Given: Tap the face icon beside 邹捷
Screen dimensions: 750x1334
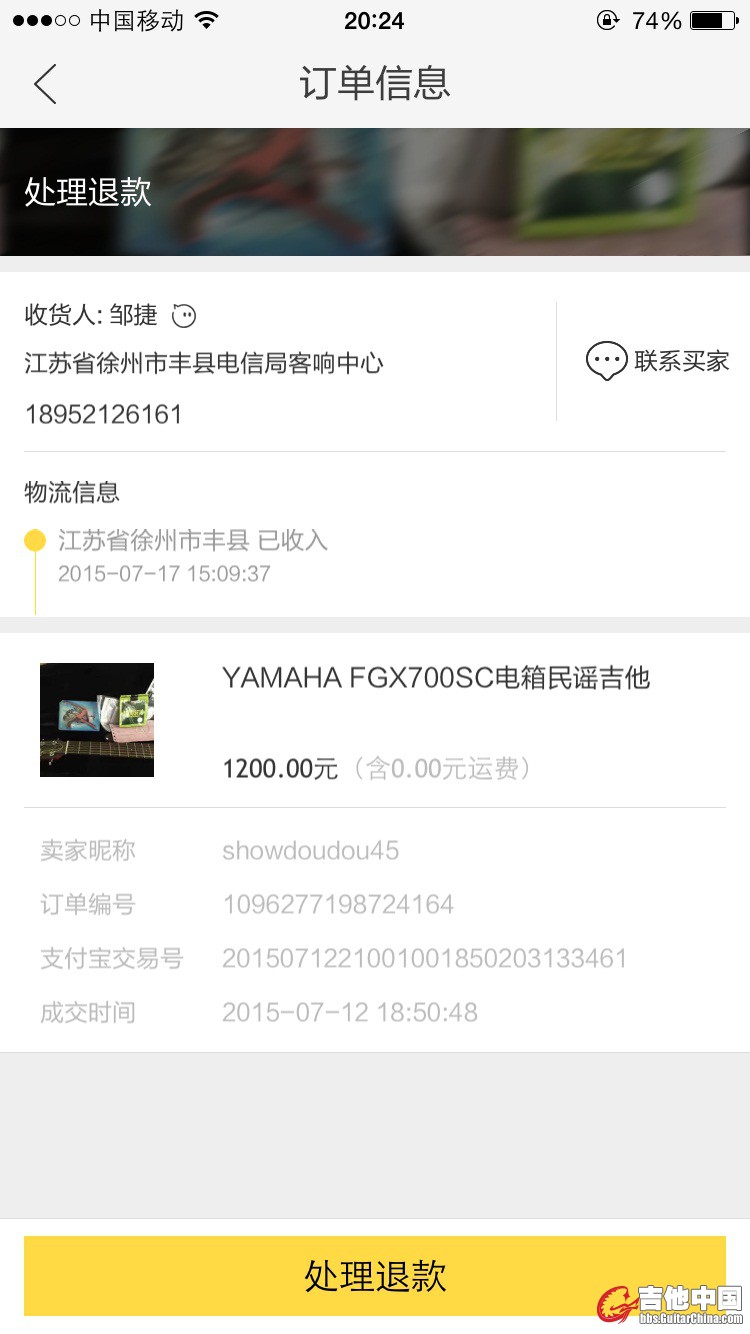Looking at the screenshot, I should [x=184, y=316].
